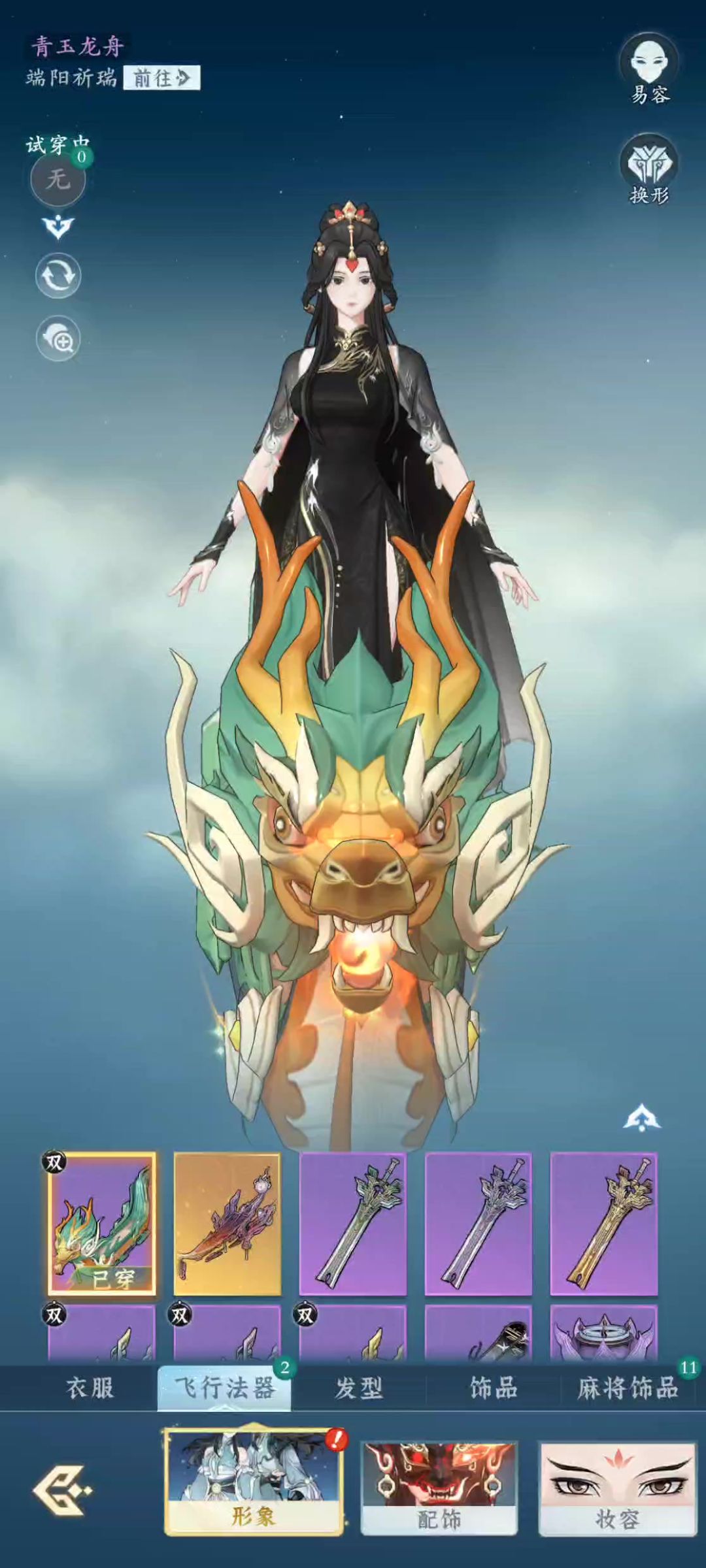Switch to the 发型 tab

[x=359, y=1388]
